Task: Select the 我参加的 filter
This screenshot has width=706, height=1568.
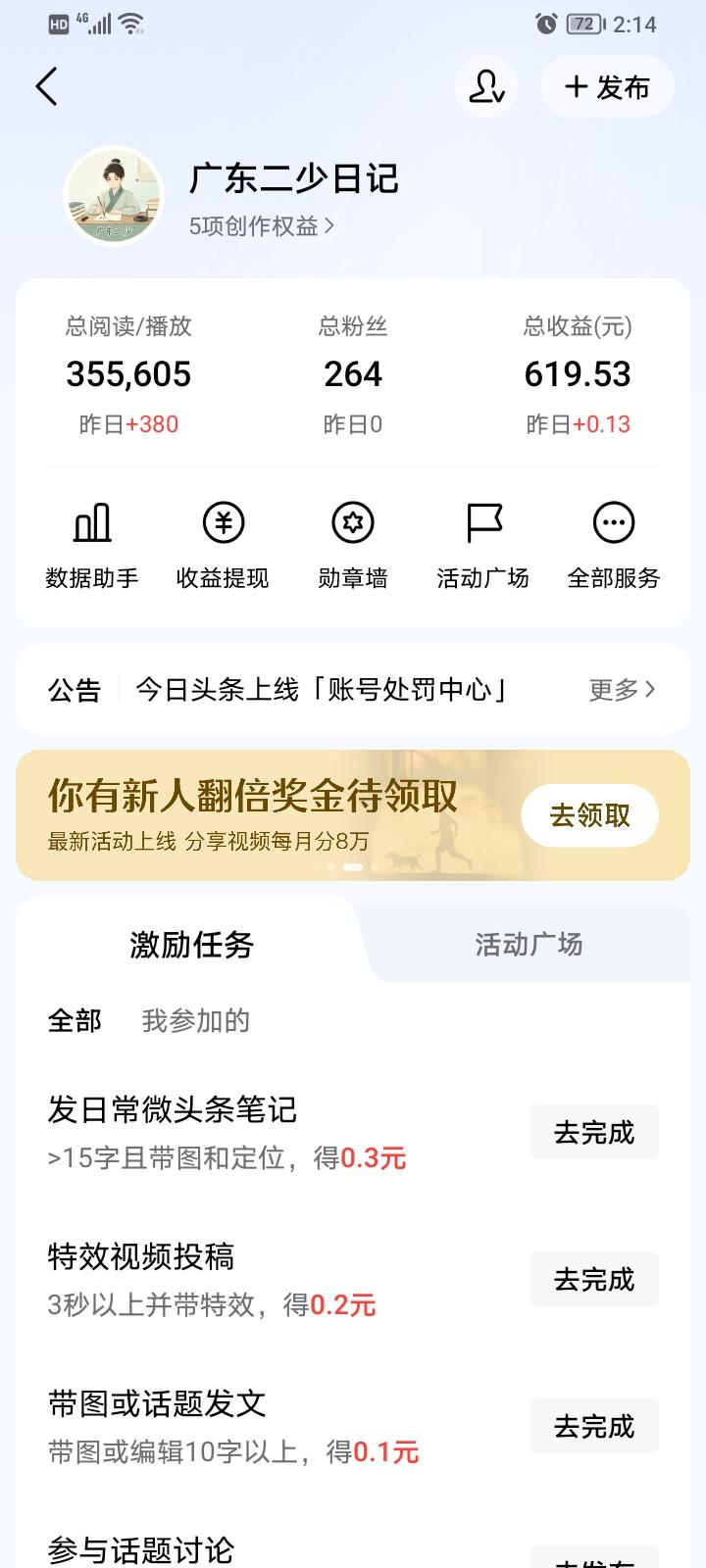Action: coord(195,1021)
